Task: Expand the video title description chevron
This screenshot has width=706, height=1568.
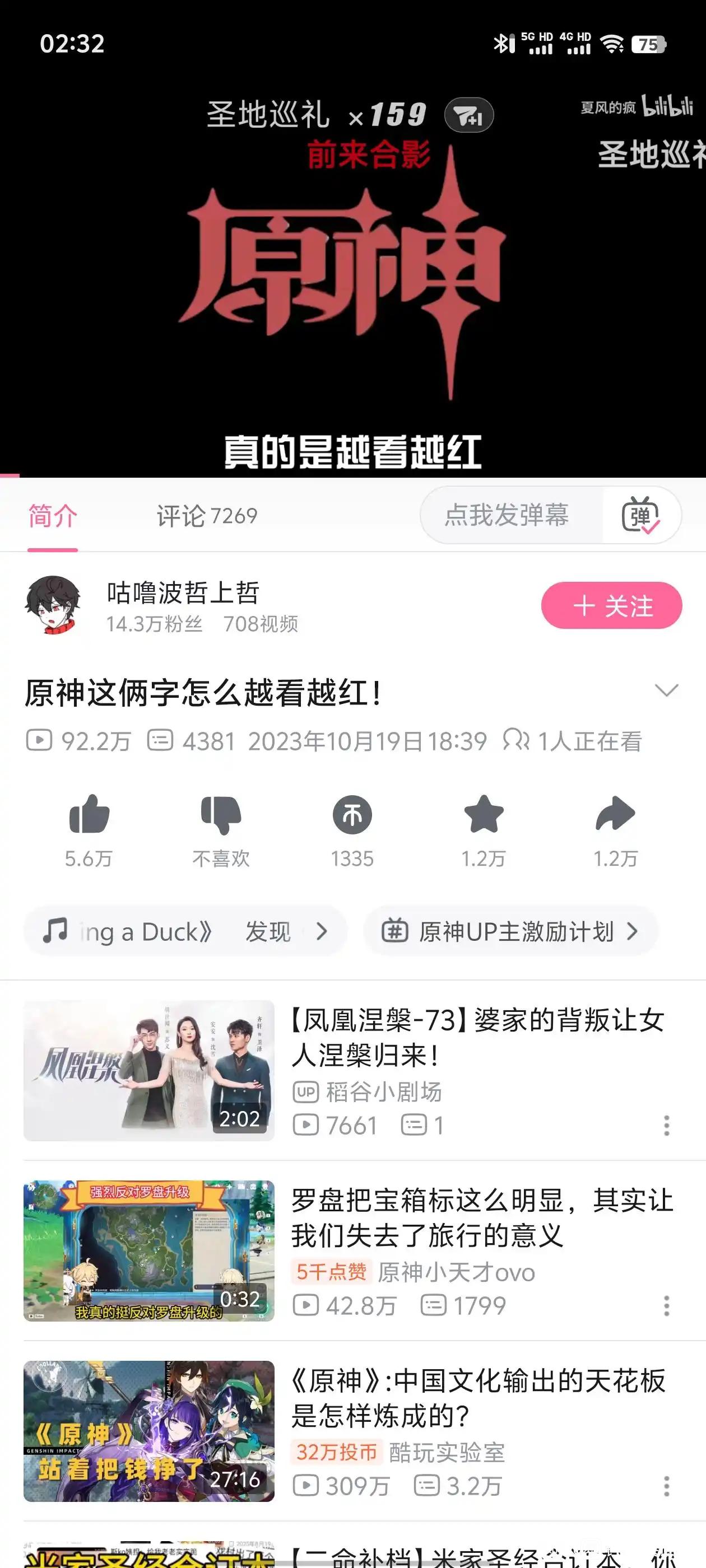Action: [666, 690]
